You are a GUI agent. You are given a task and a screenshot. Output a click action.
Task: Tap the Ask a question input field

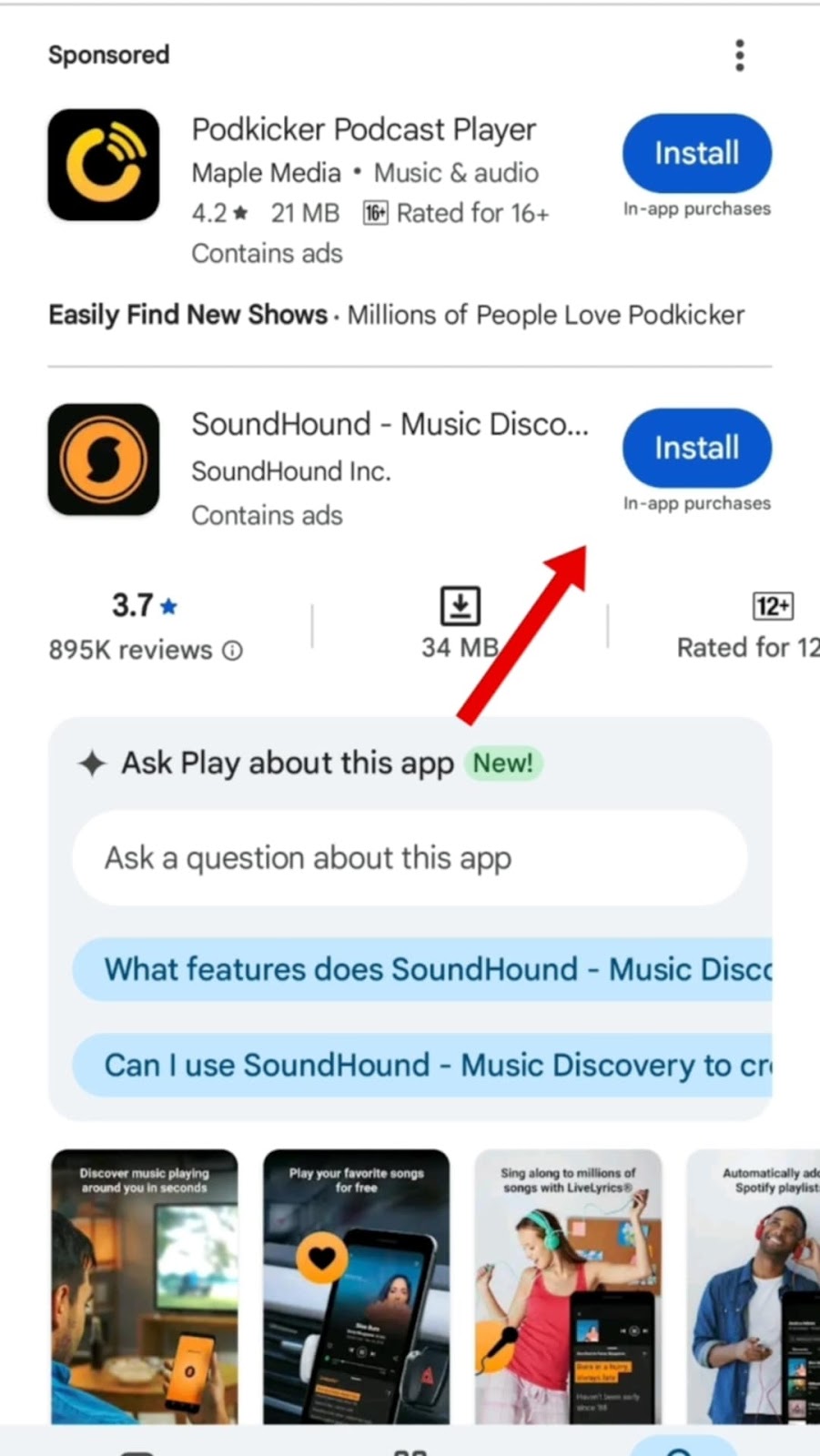pos(410,858)
